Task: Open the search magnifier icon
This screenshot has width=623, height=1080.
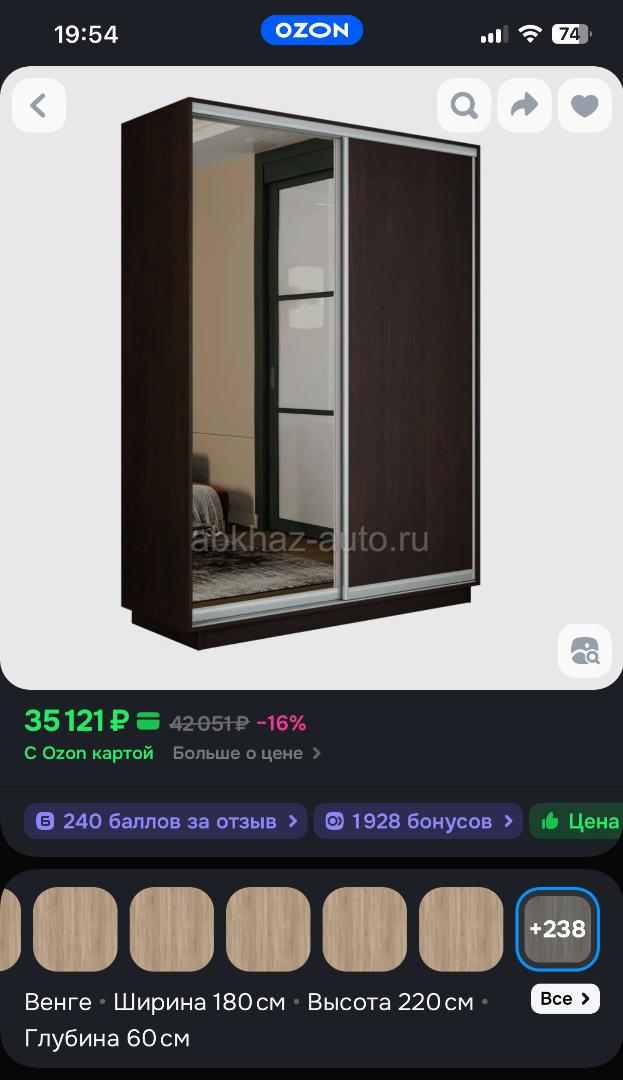Action: point(464,105)
